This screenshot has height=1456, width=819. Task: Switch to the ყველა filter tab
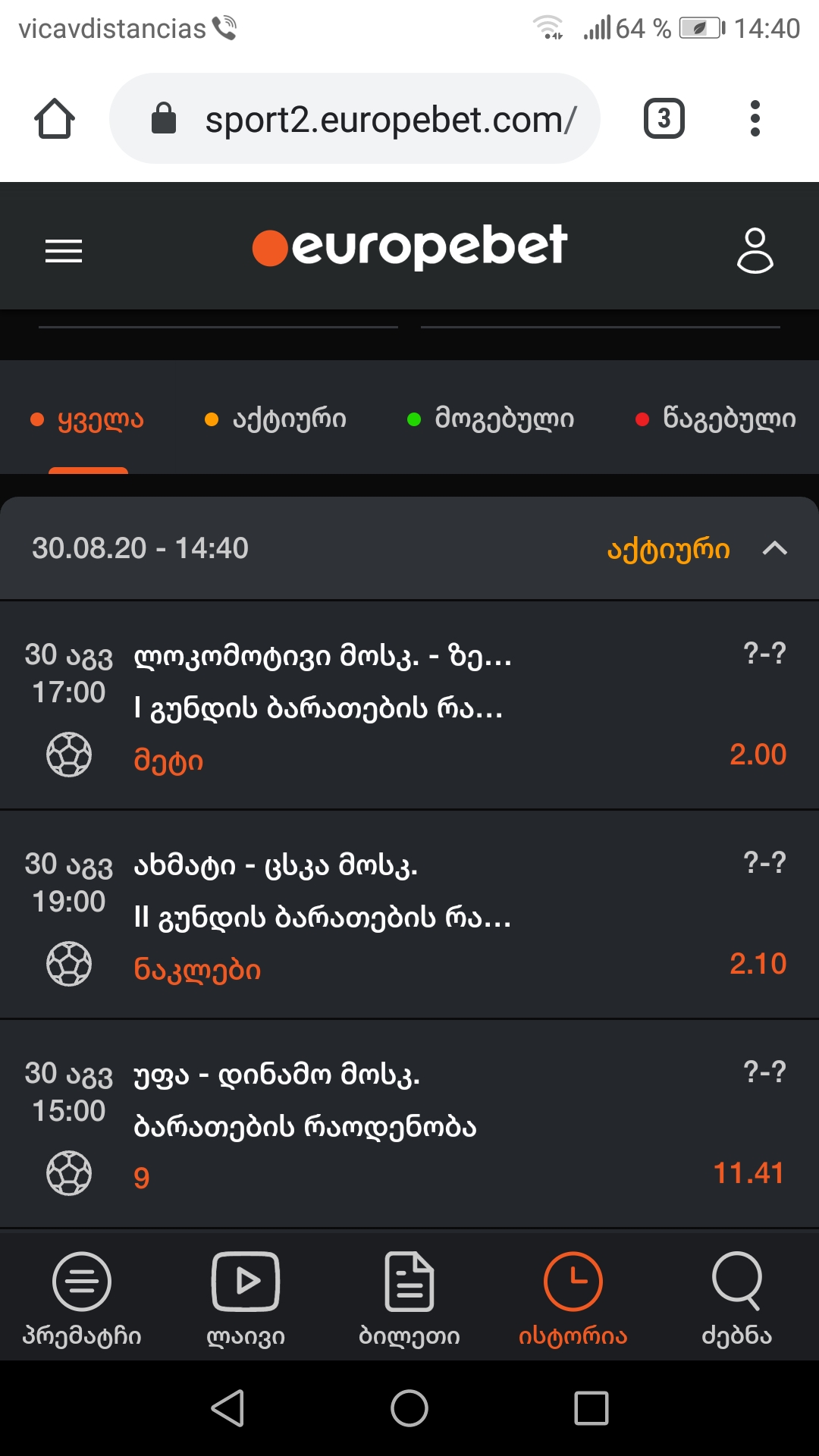click(x=88, y=419)
